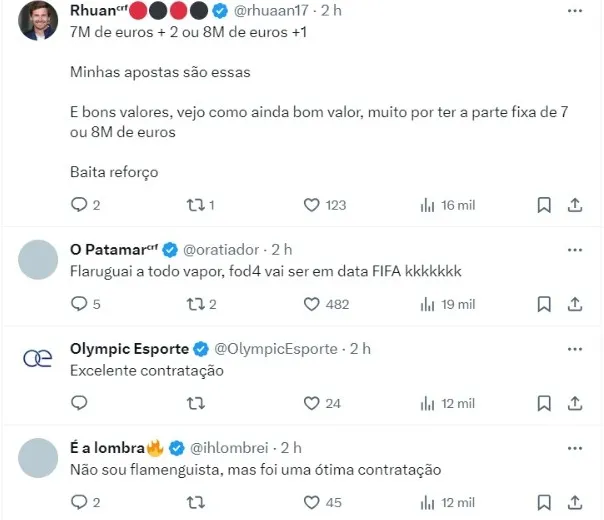
Task: View analytics of Olympic Esporte's tweet
Action: click(427, 403)
